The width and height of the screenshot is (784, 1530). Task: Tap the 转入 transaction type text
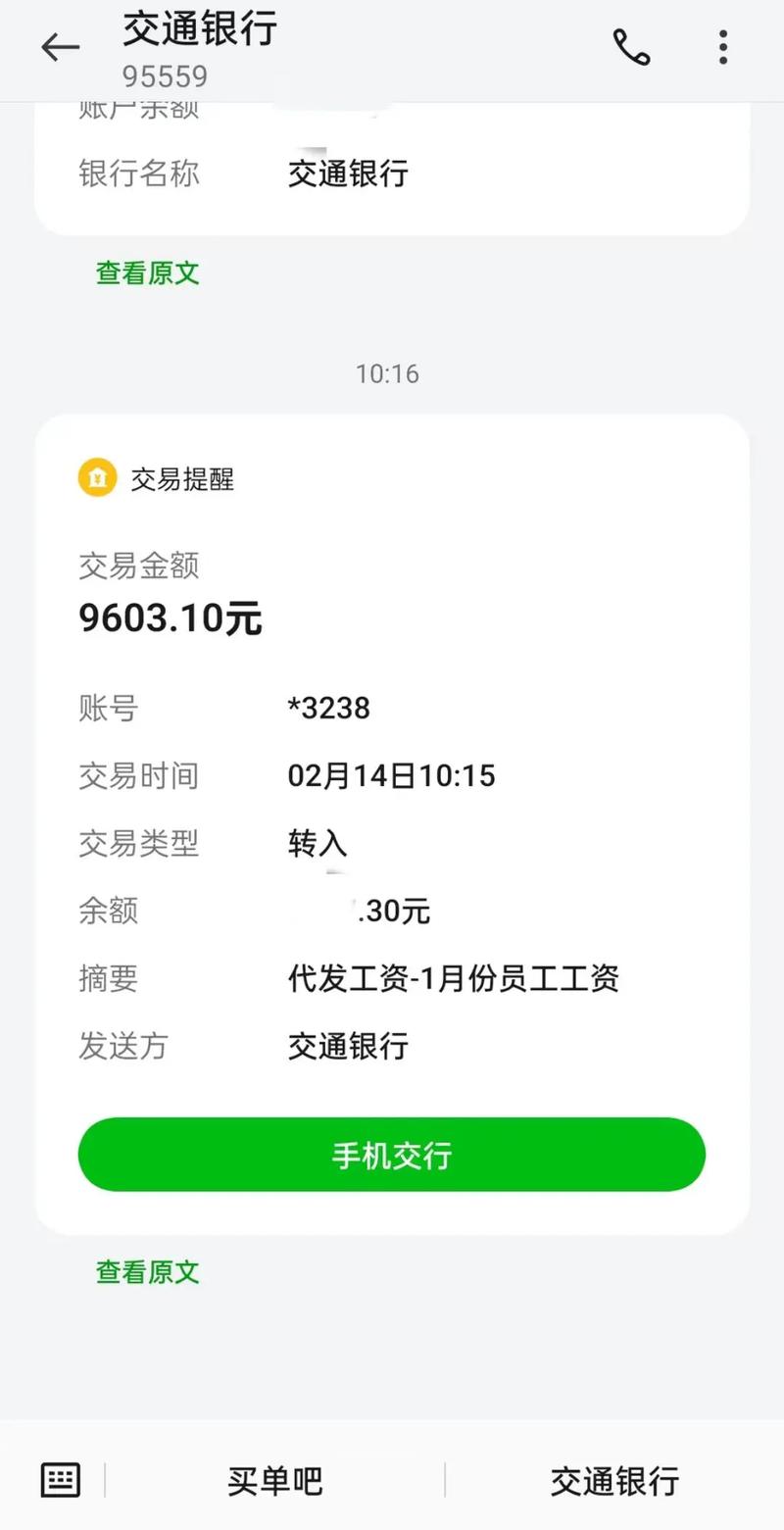(317, 844)
